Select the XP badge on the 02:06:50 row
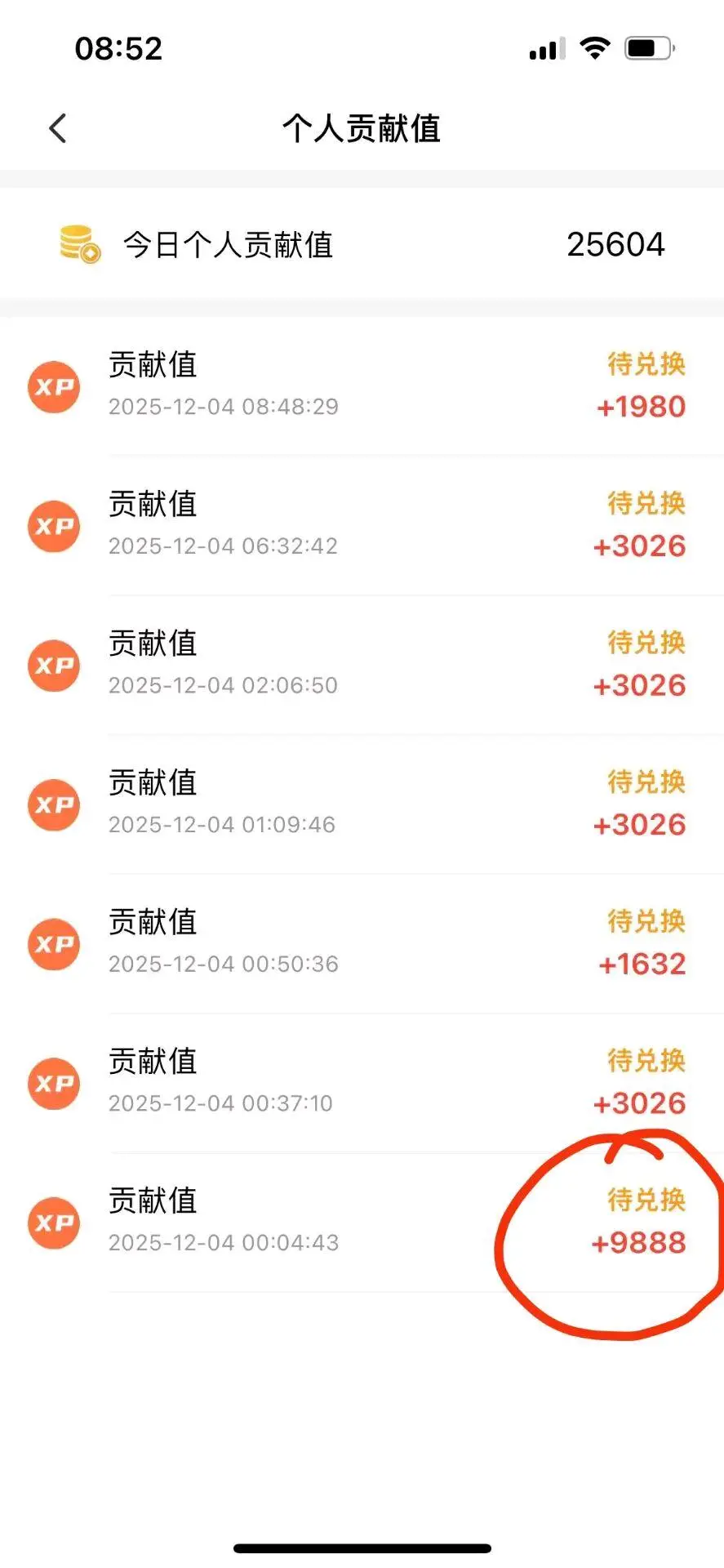The width and height of the screenshot is (724, 1568). 53,666
